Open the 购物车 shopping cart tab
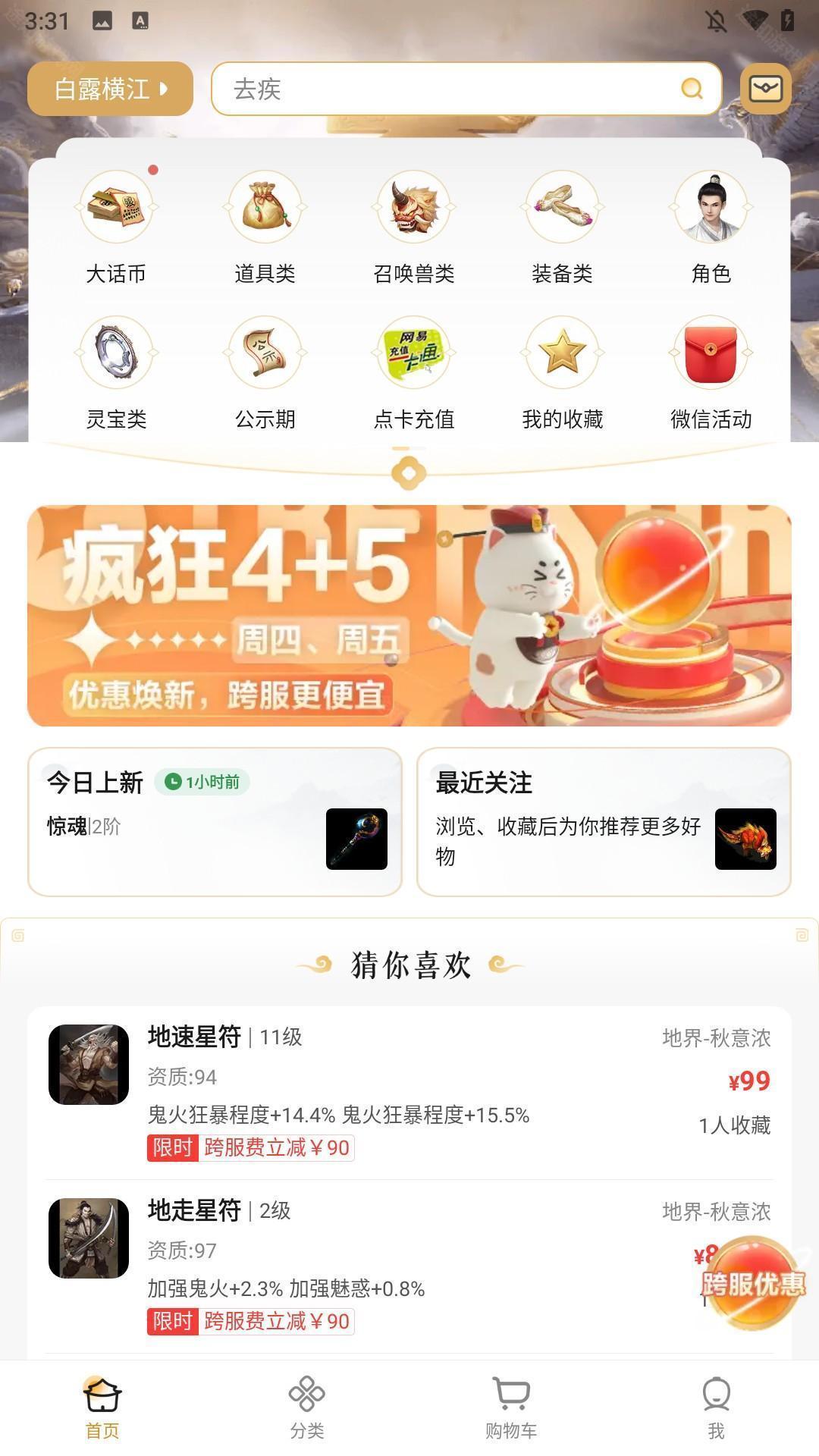Viewport: 819px width, 1456px height. (x=512, y=1407)
